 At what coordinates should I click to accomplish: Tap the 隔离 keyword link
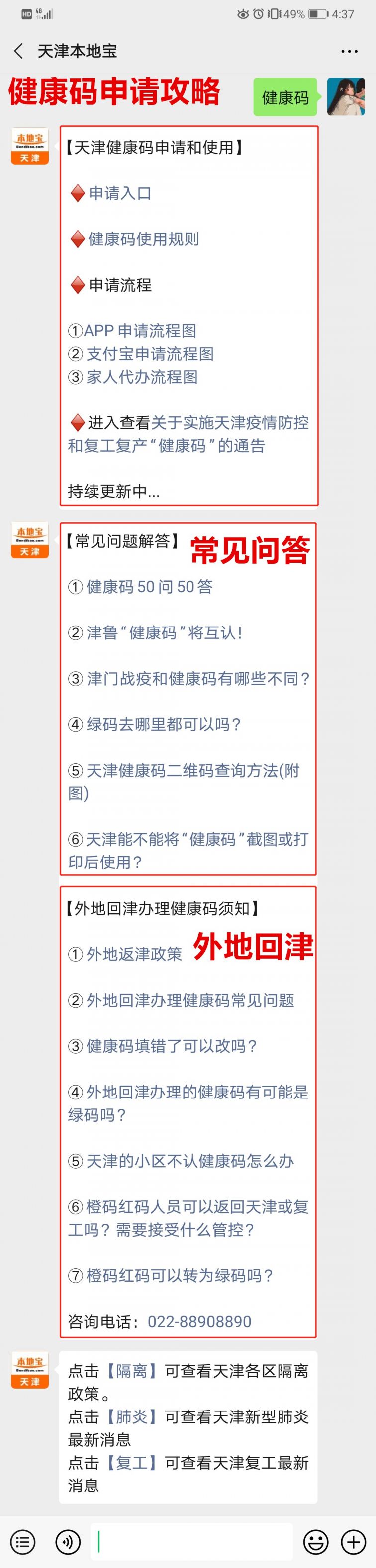pos(132,1371)
